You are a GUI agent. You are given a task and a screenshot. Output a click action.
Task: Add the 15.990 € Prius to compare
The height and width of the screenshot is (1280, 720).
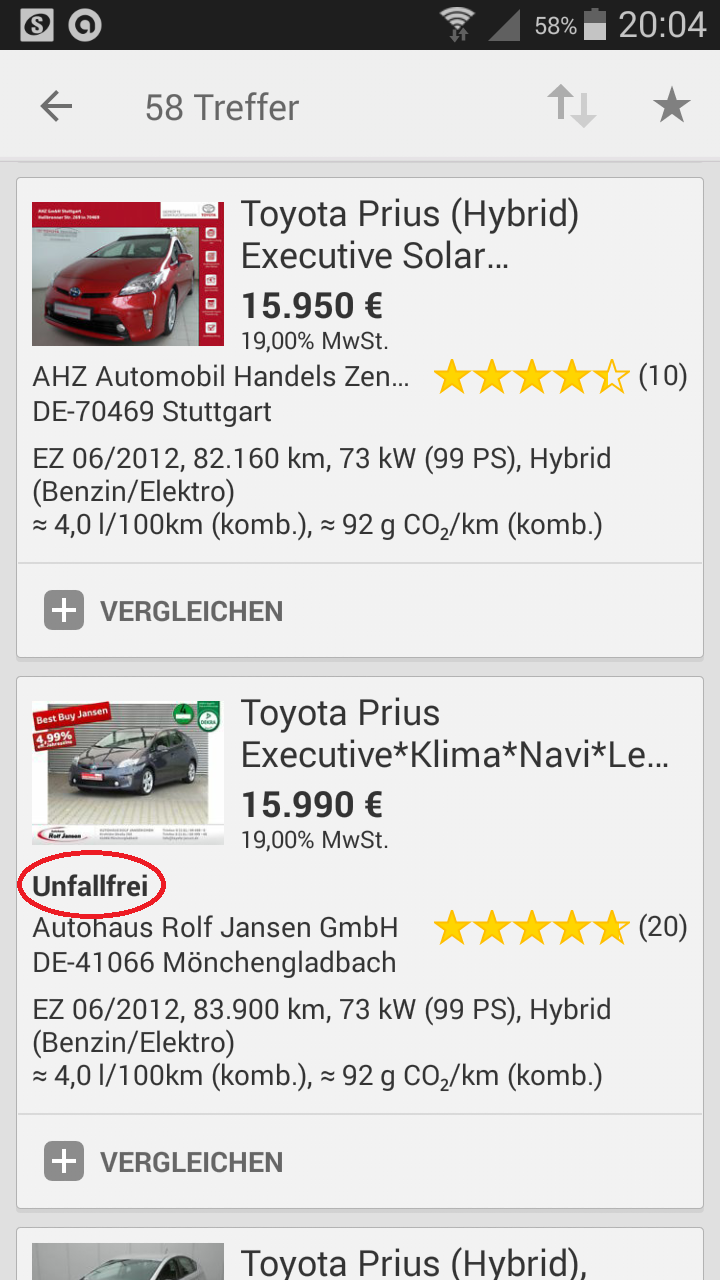165,1162
